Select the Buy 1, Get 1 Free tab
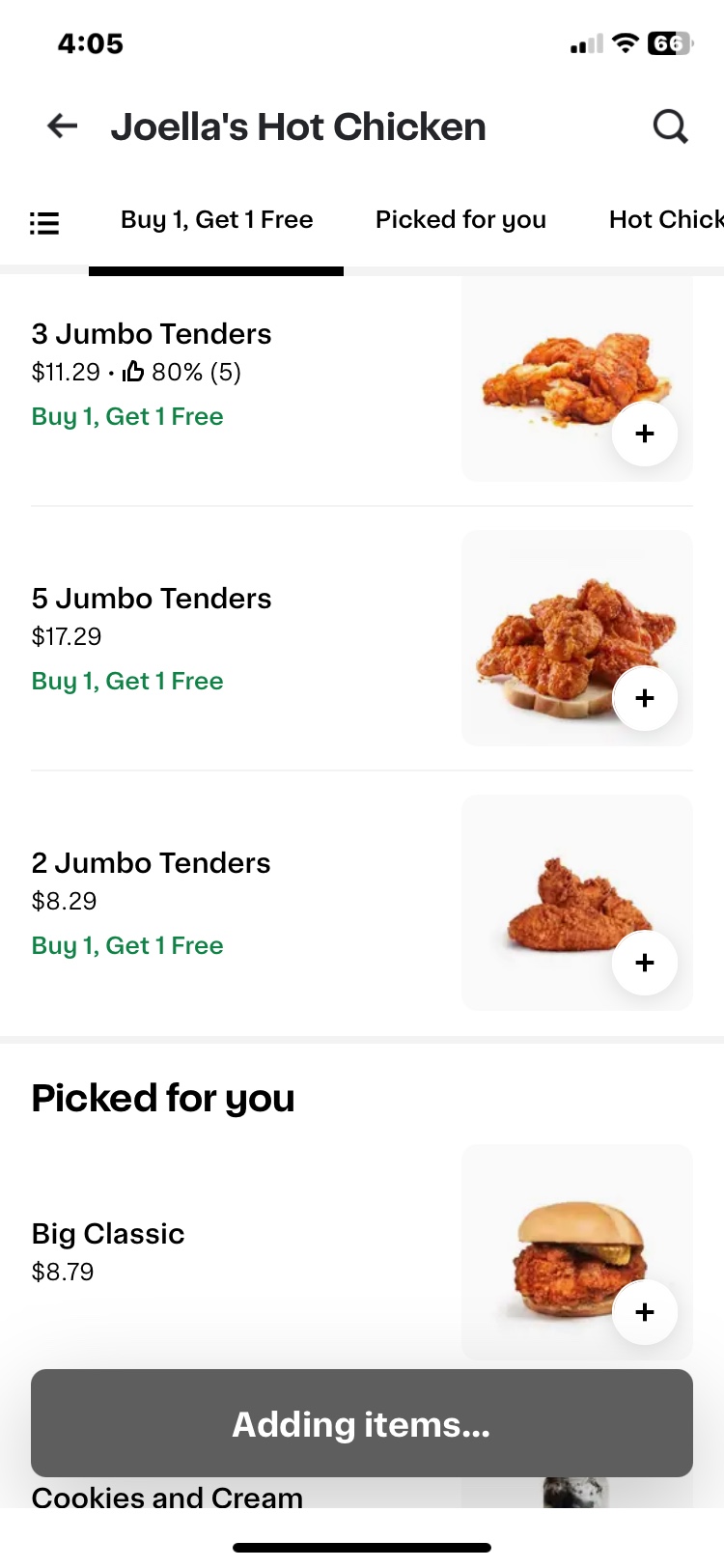 216,220
